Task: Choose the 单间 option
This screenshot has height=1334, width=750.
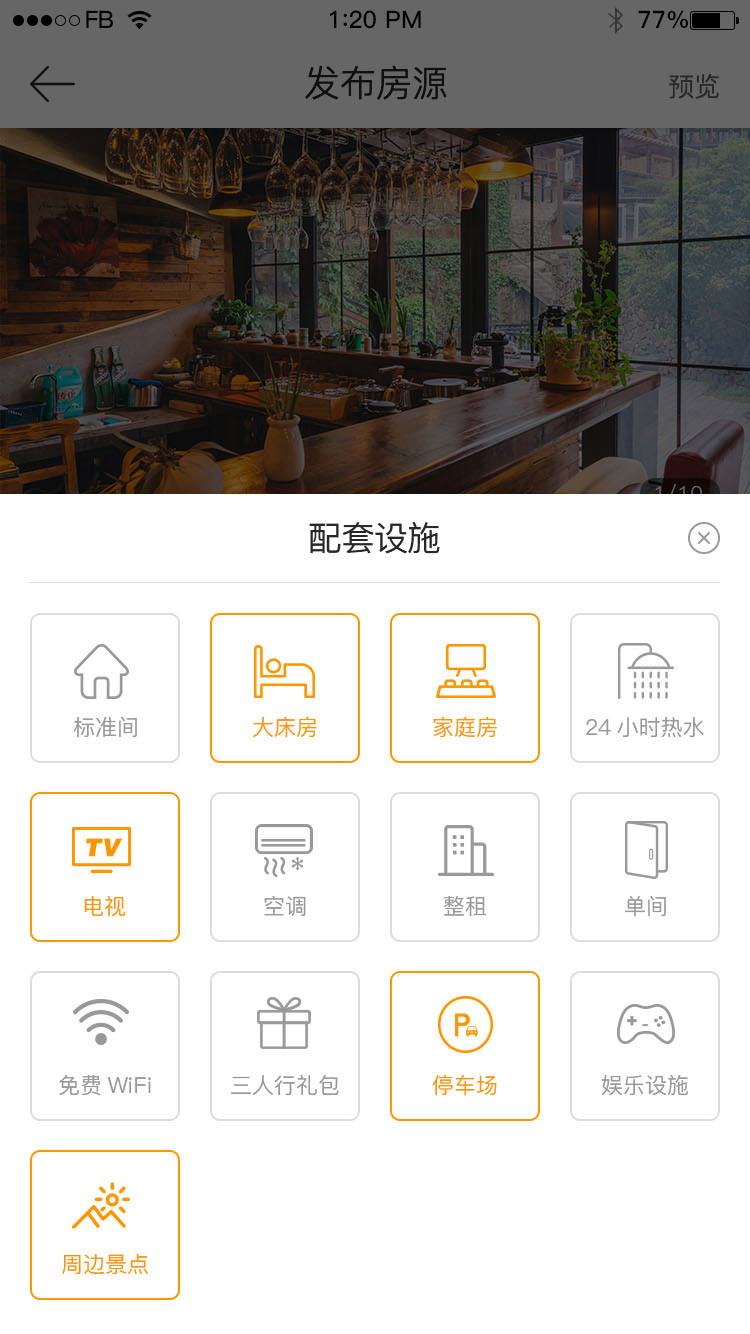Action: pyautogui.click(x=645, y=867)
